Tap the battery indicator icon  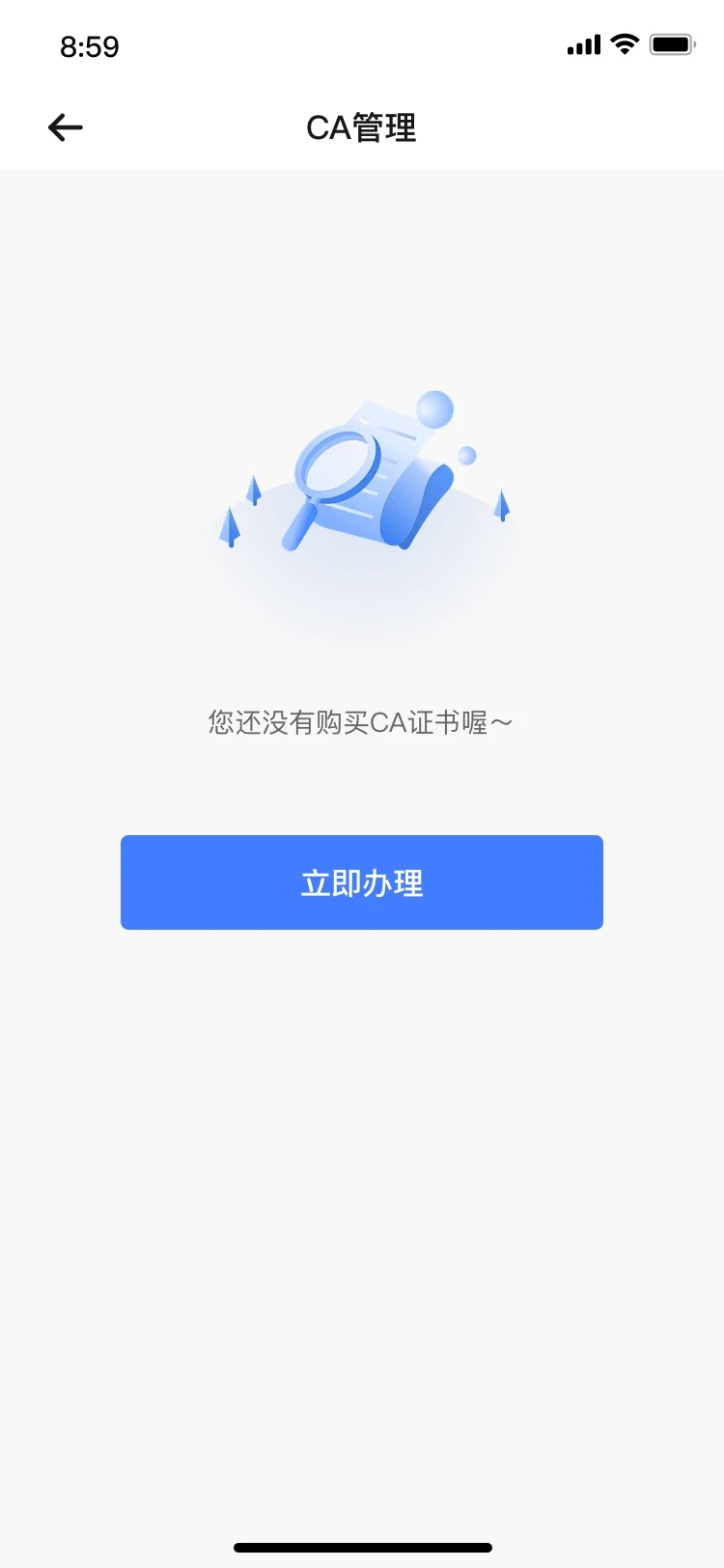coord(674,42)
